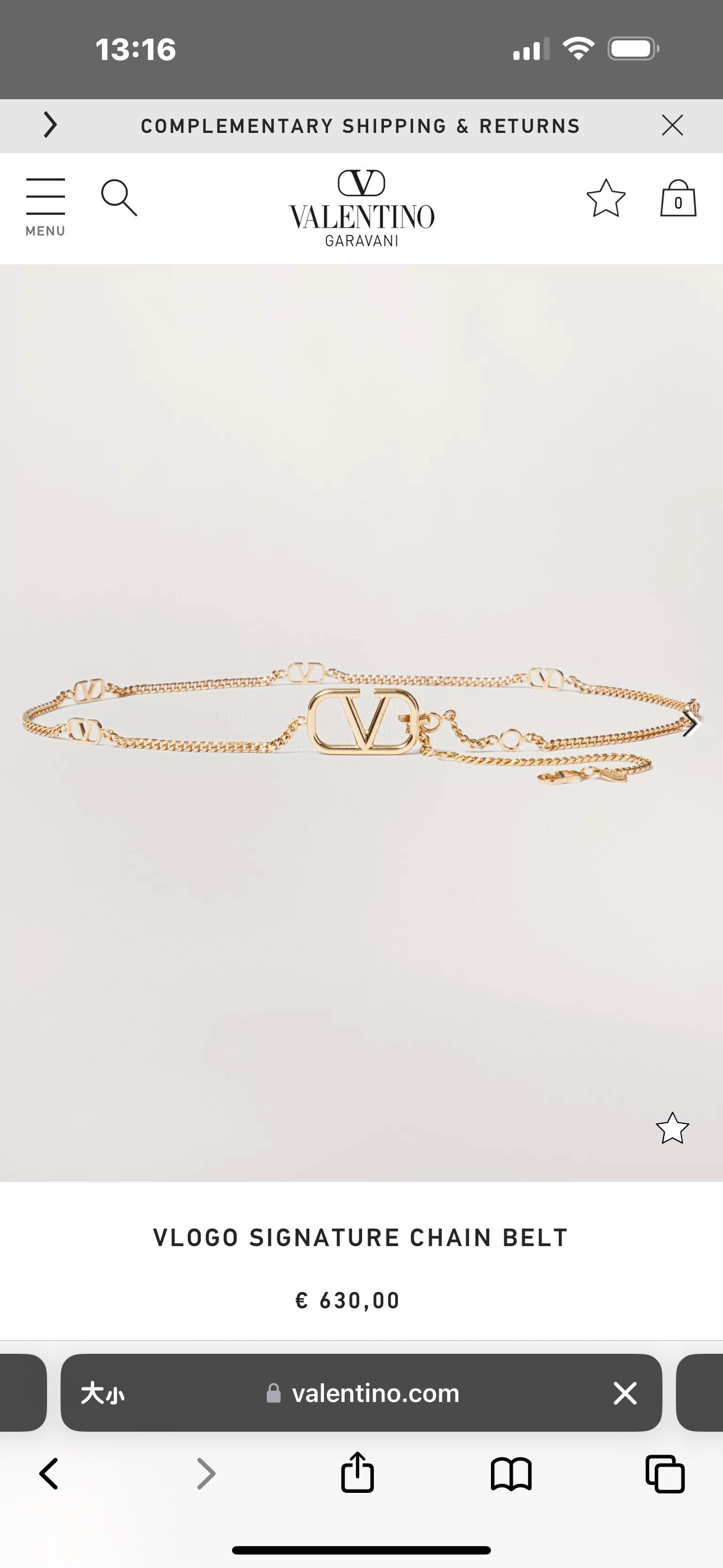Tap the Valentino Garavani logo
The width and height of the screenshot is (723, 1568).
coord(361,210)
